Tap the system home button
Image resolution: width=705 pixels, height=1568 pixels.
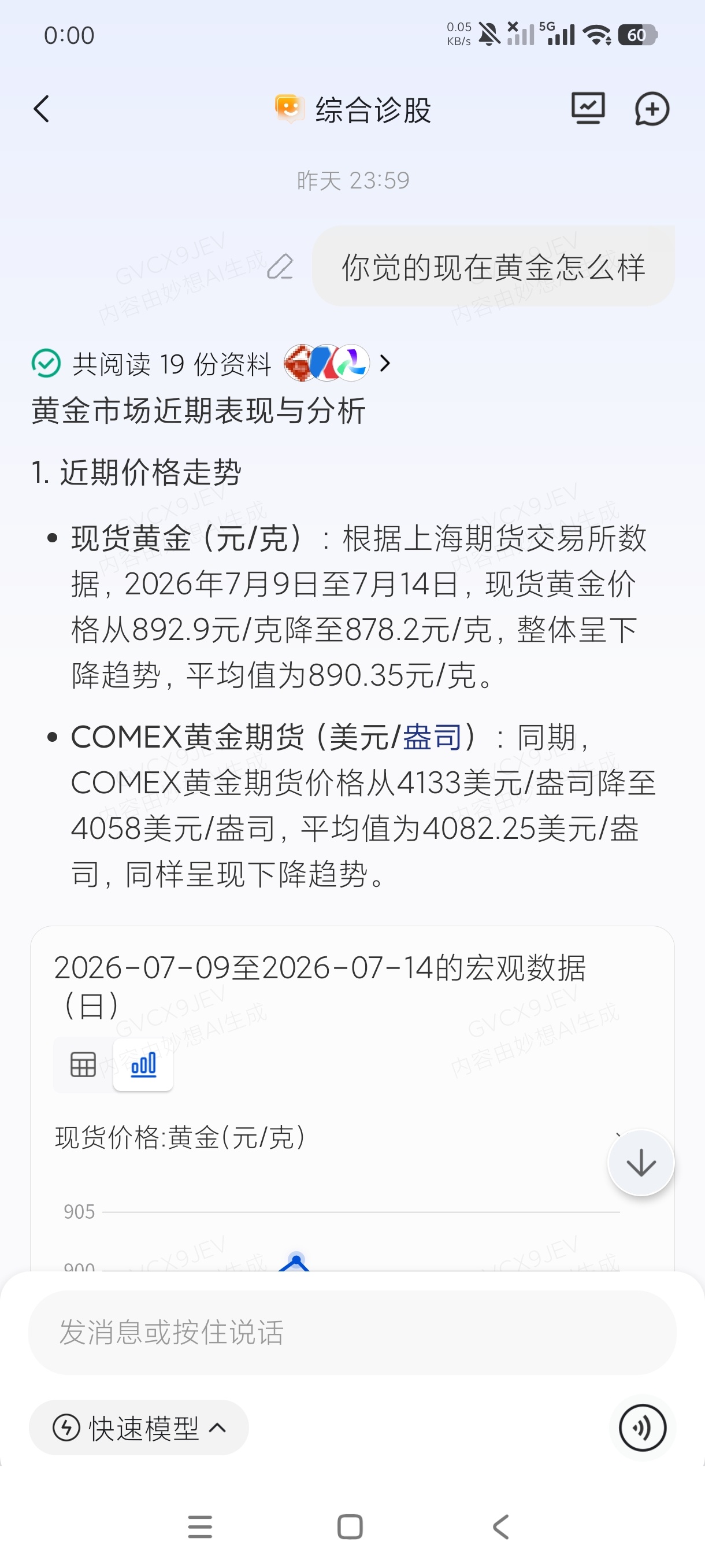click(350, 1526)
